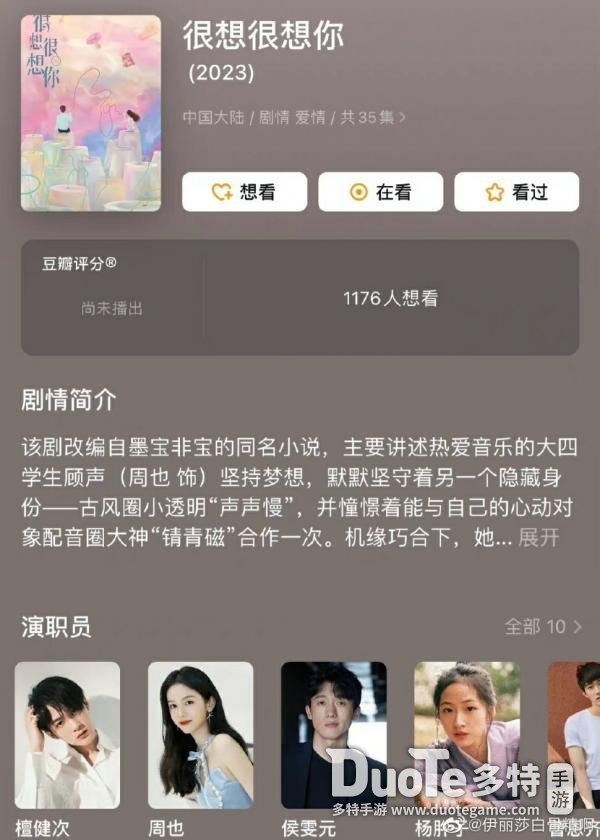Mark the drama as 看过
Screen dimensions: 600x840
click(516, 192)
